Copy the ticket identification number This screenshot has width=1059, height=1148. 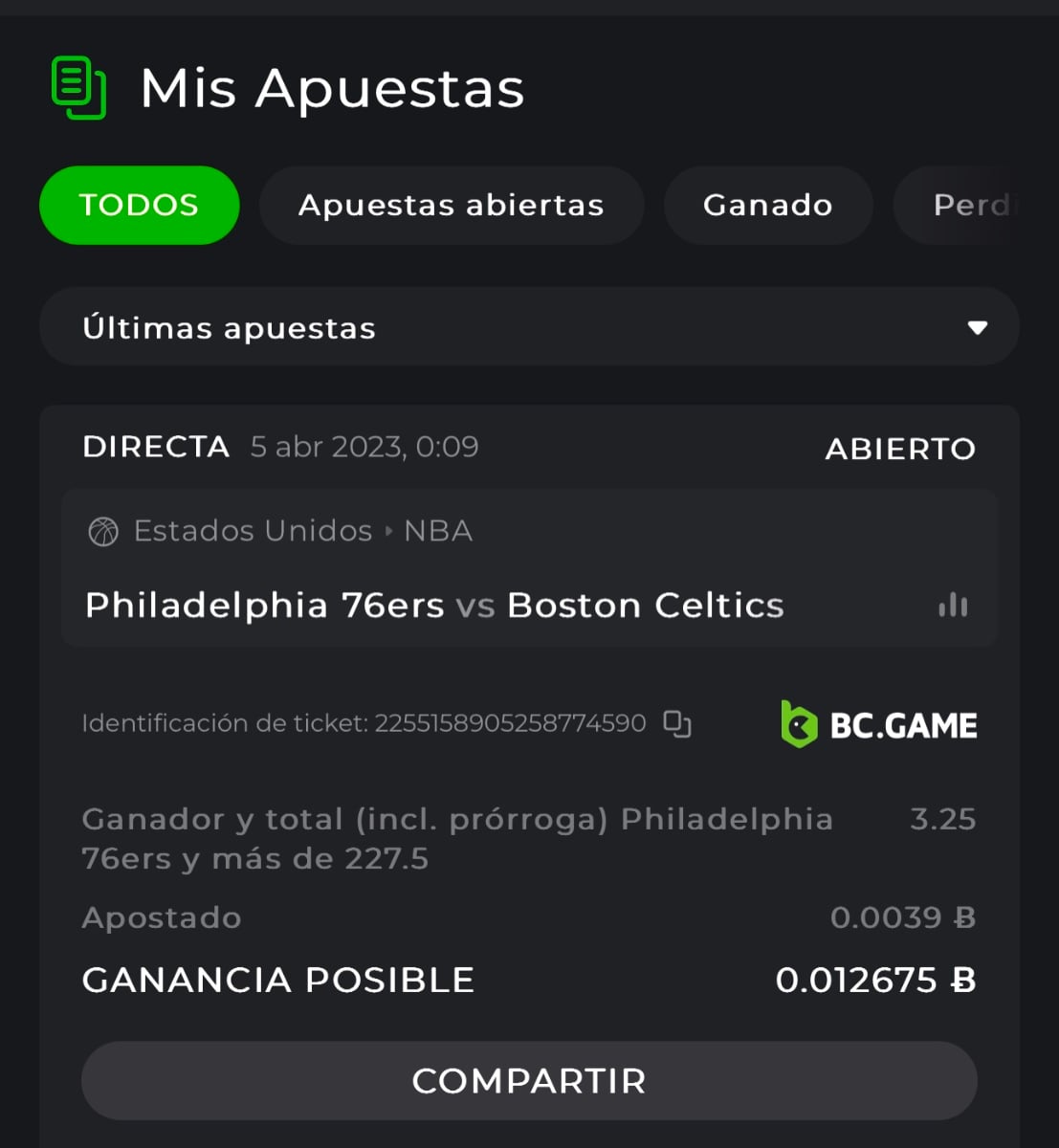(x=677, y=724)
